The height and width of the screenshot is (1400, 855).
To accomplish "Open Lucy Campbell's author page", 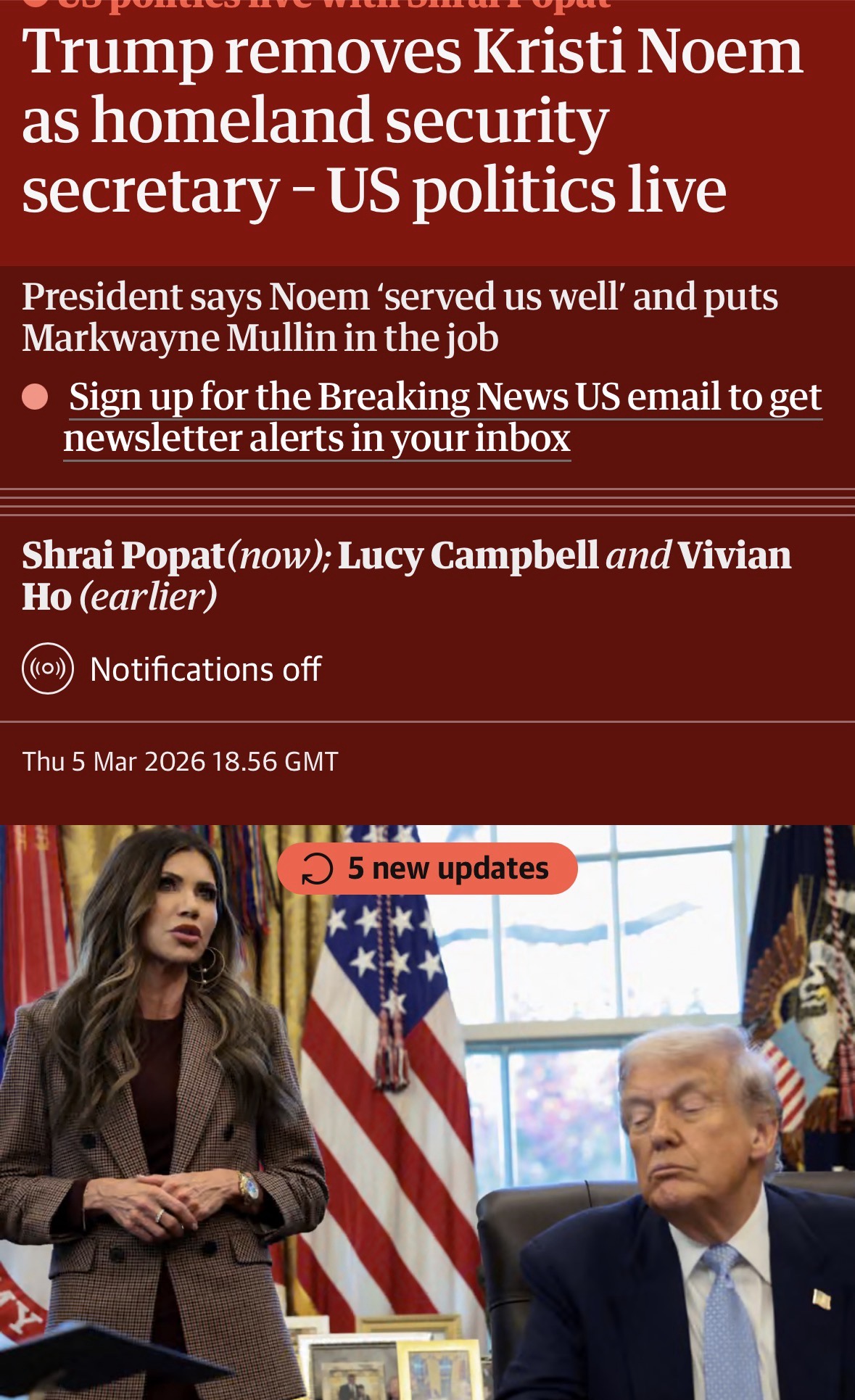I will coord(468,555).
